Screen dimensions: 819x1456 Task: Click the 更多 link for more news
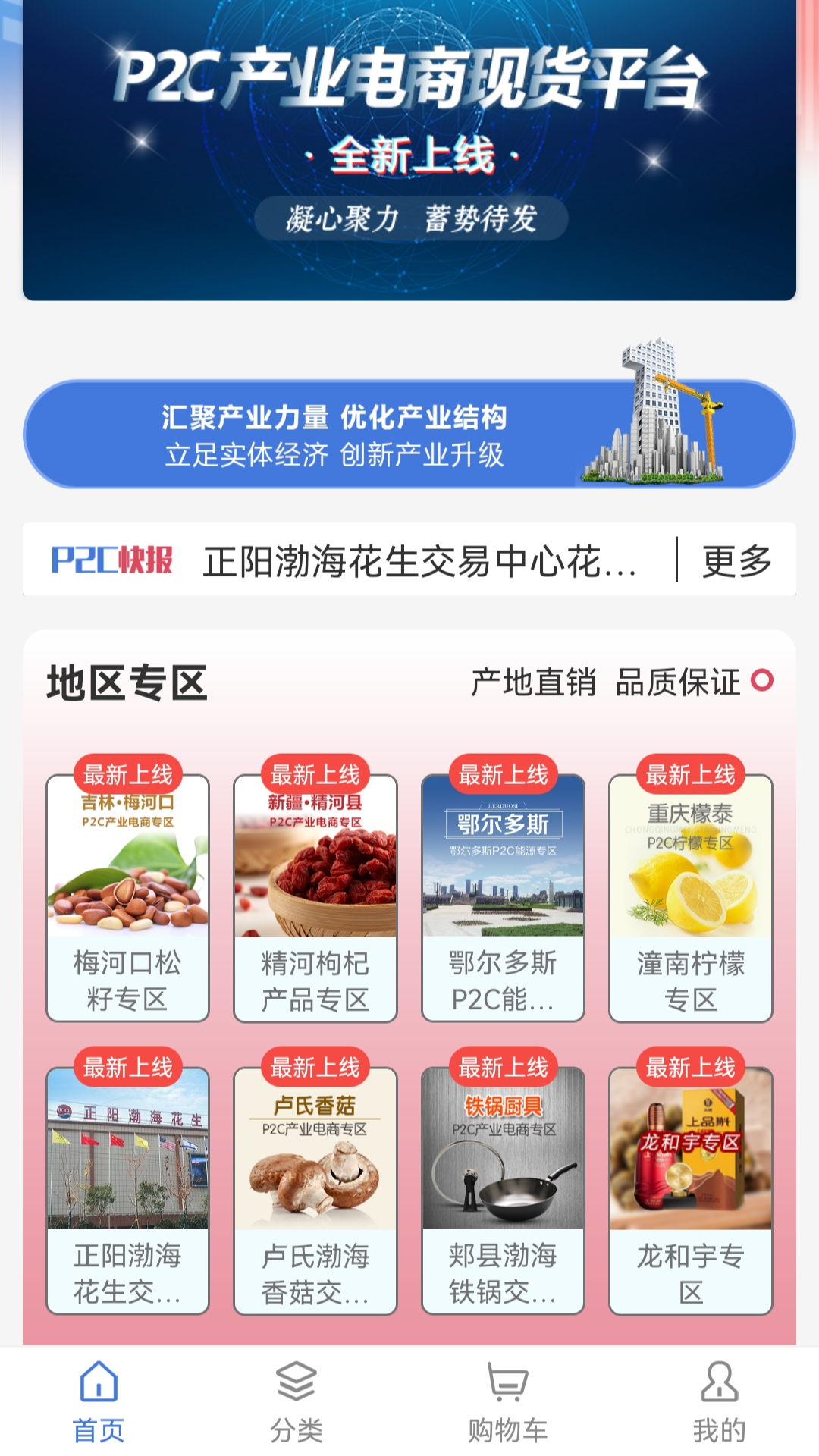[732, 561]
